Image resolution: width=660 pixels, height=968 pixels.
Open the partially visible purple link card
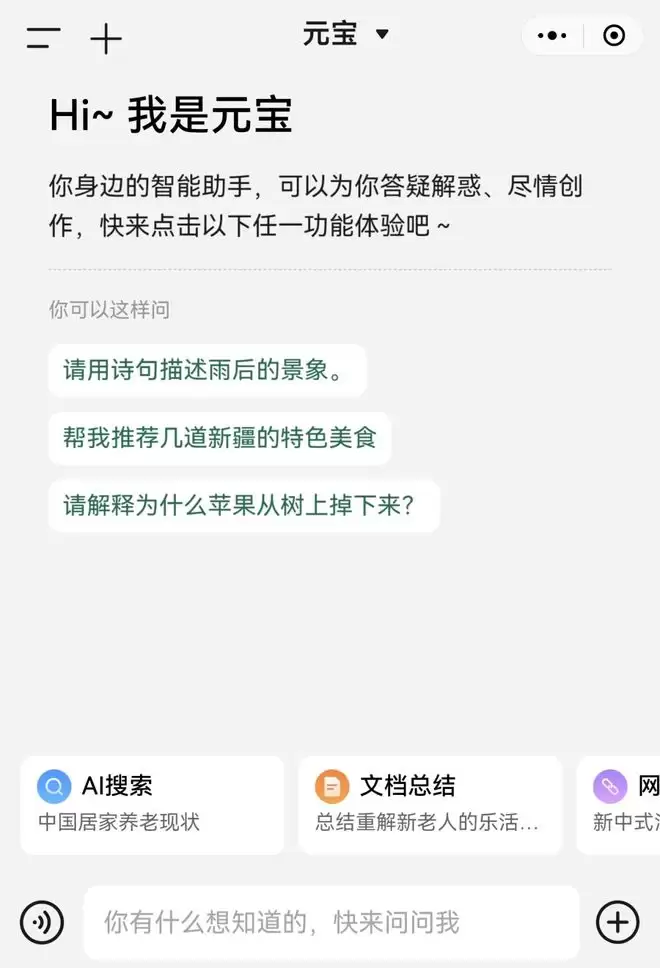pyautogui.click(x=622, y=804)
